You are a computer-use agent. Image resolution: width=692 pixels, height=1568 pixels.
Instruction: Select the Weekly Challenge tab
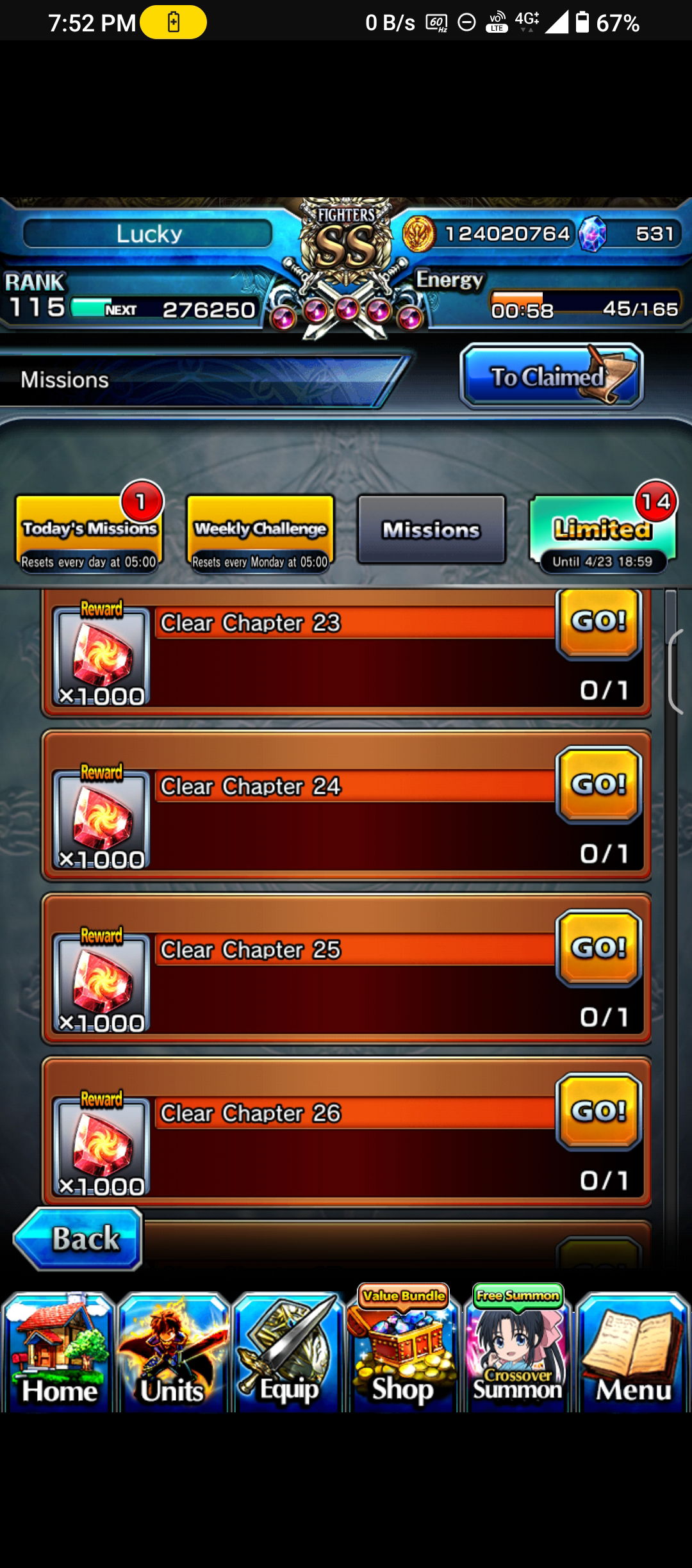pos(260,534)
